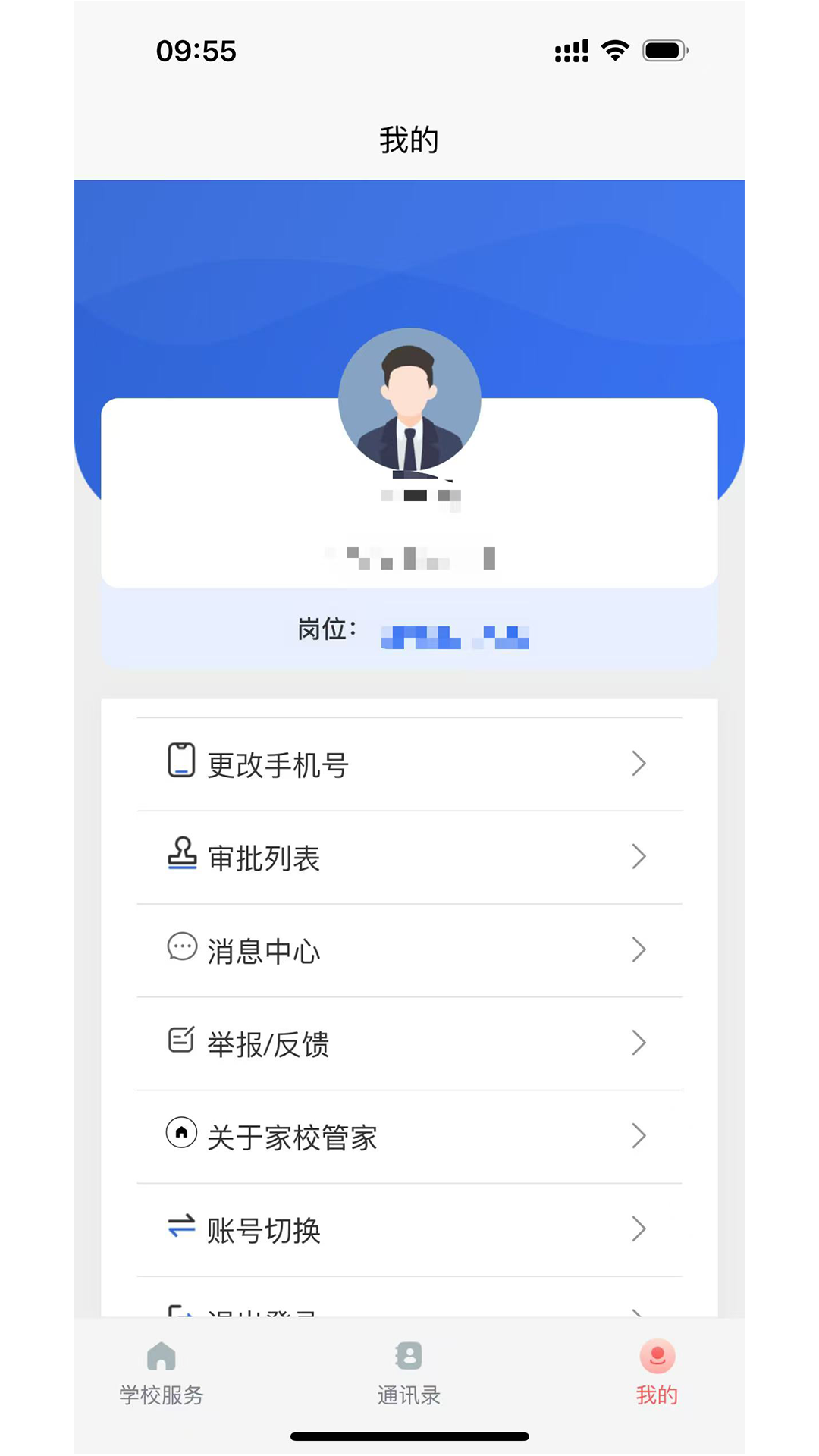The height and width of the screenshot is (1456, 819).
Task: Switch to the 学校服务 tab
Action: [x=162, y=1373]
